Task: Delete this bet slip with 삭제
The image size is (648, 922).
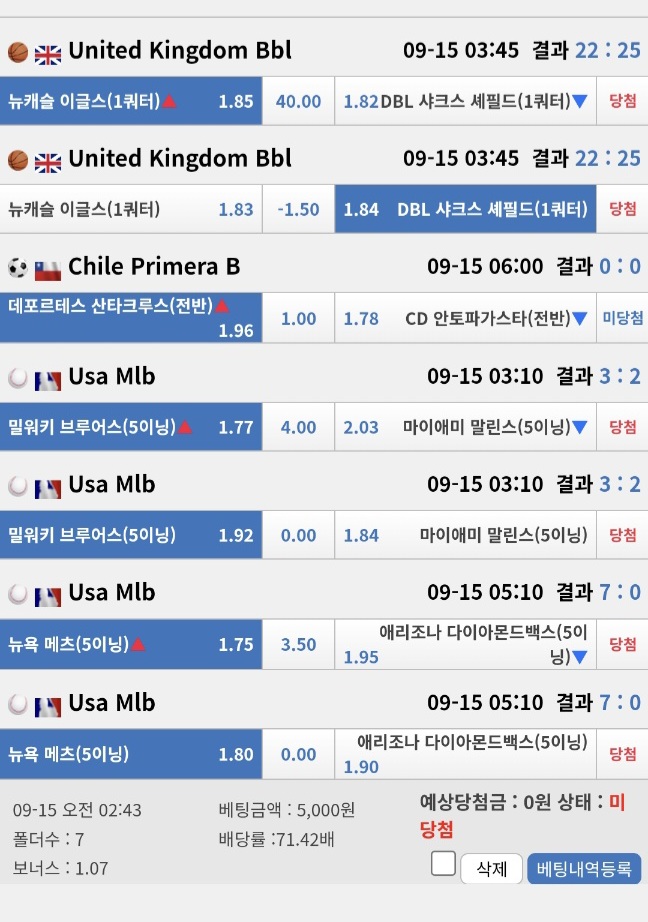Action: pyautogui.click(x=492, y=868)
